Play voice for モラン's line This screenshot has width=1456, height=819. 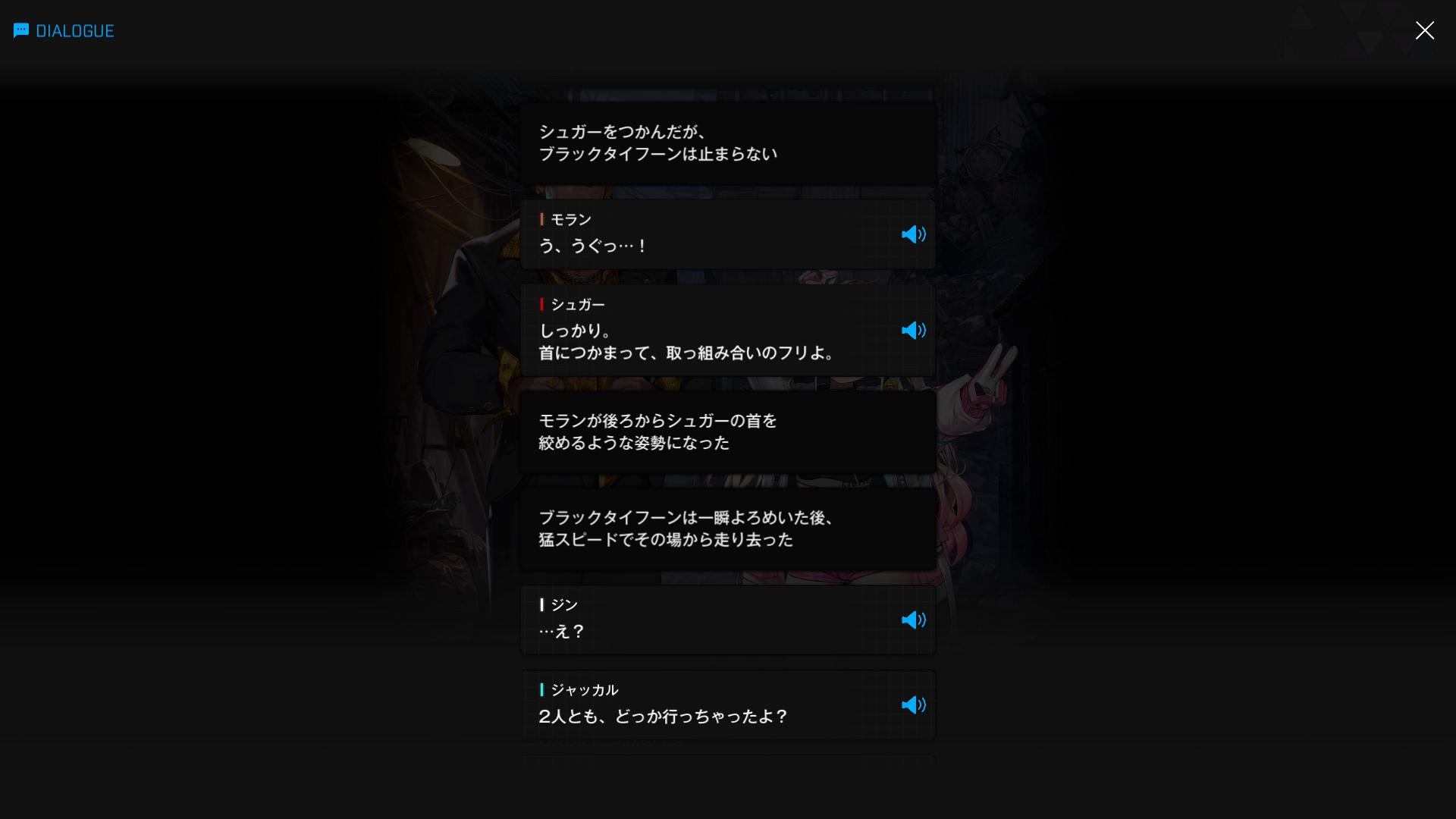point(913,234)
